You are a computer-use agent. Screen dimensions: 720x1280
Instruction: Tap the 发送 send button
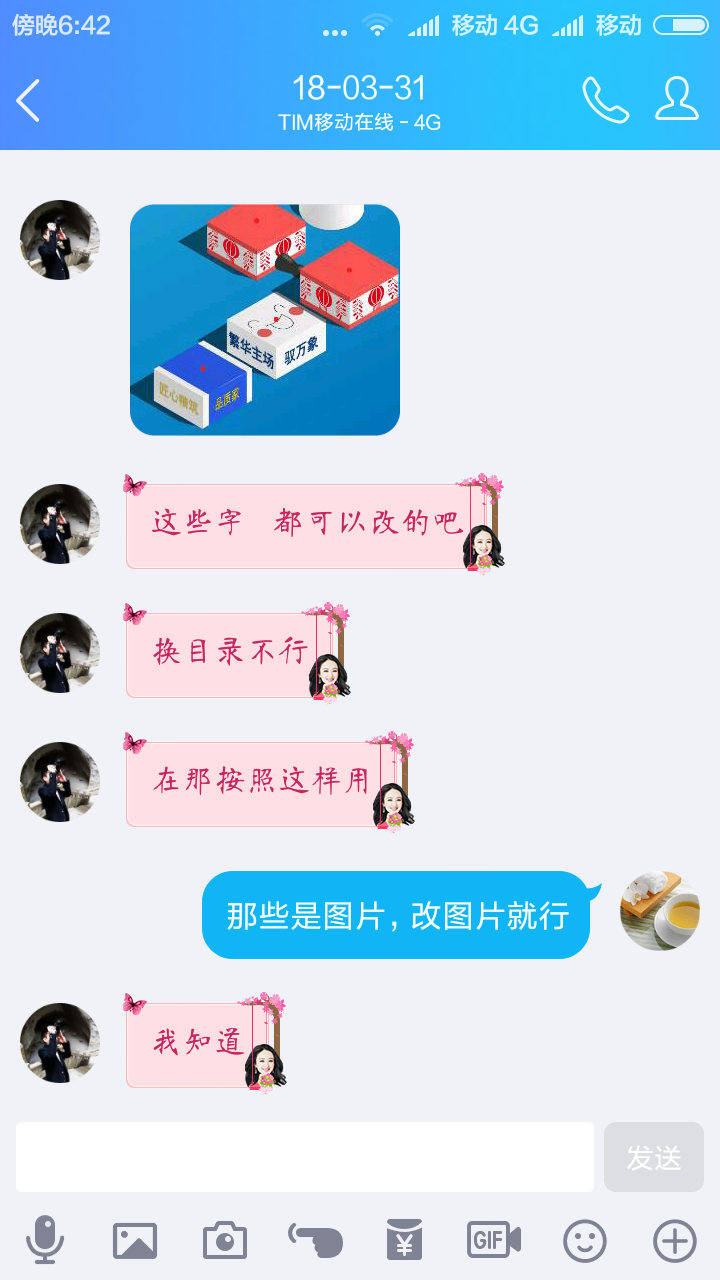click(x=654, y=1157)
